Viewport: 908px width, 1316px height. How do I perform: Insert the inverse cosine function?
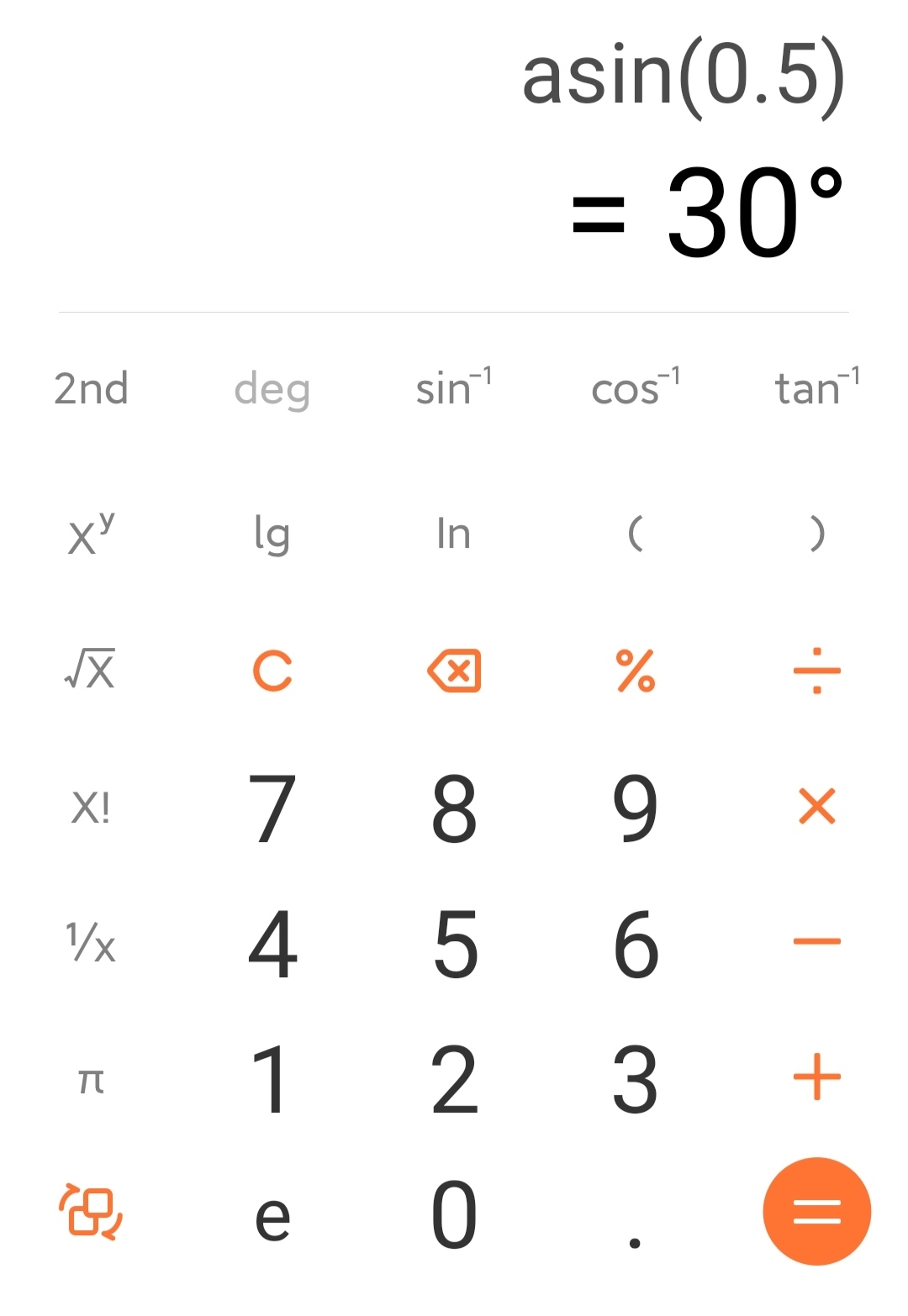click(636, 389)
